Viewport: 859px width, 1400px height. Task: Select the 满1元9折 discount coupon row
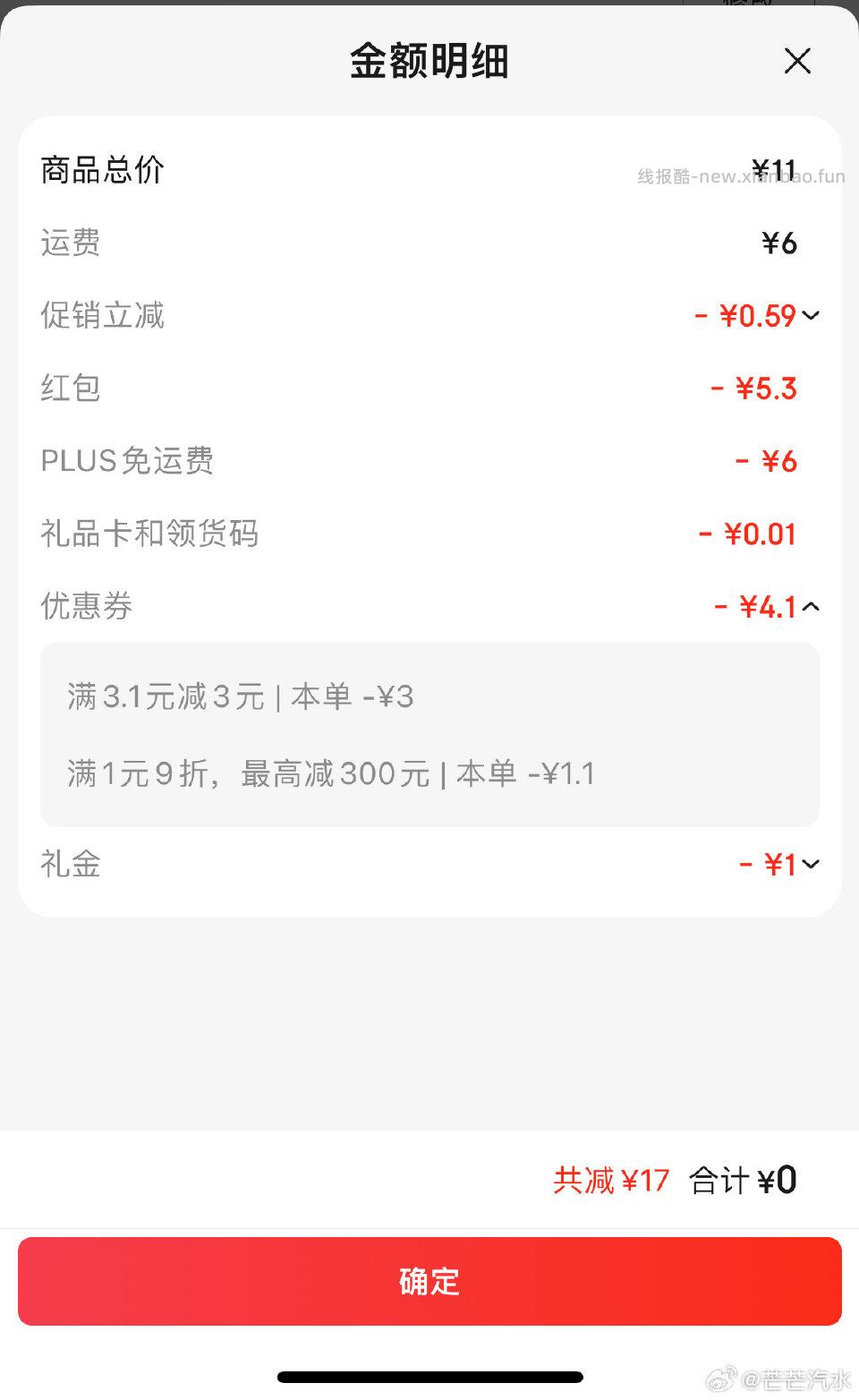331,773
